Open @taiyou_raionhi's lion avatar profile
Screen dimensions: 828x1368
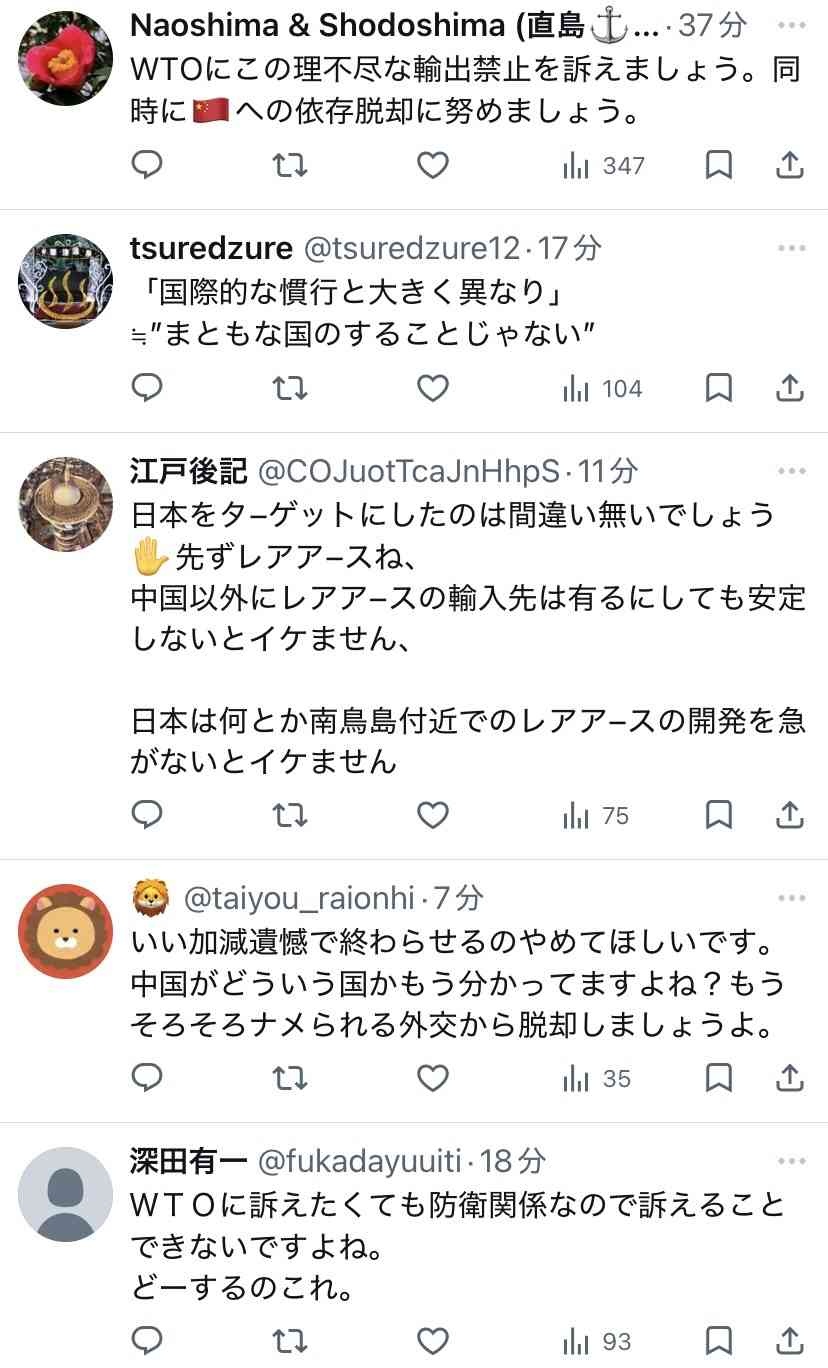coord(66,931)
